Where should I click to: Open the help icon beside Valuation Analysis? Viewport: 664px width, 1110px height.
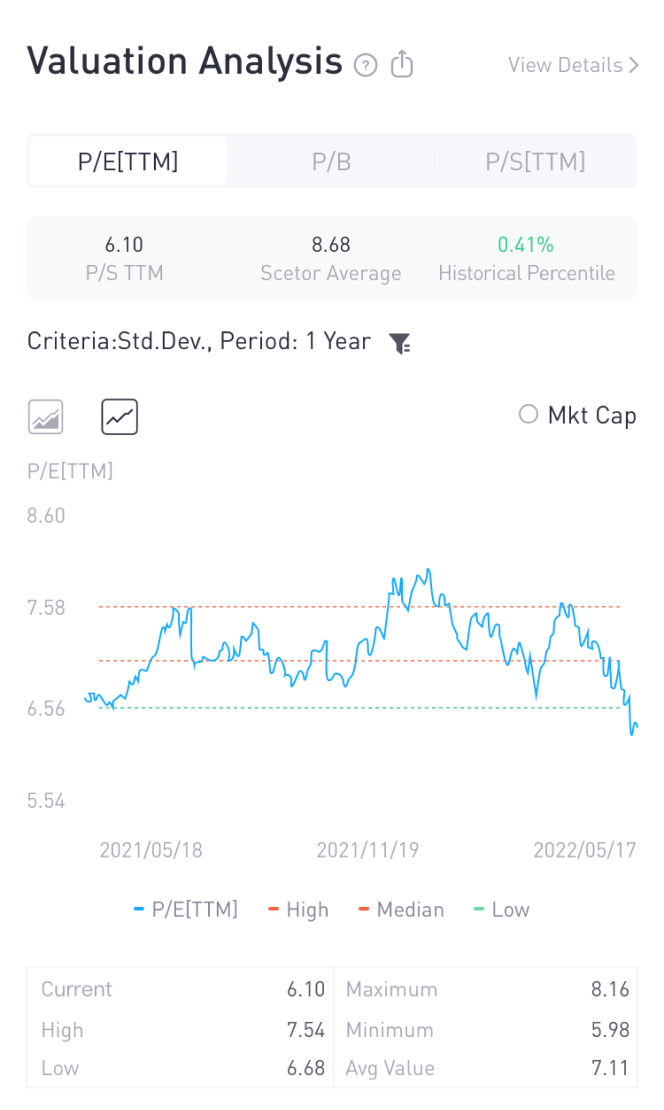(x=365, y=66)
